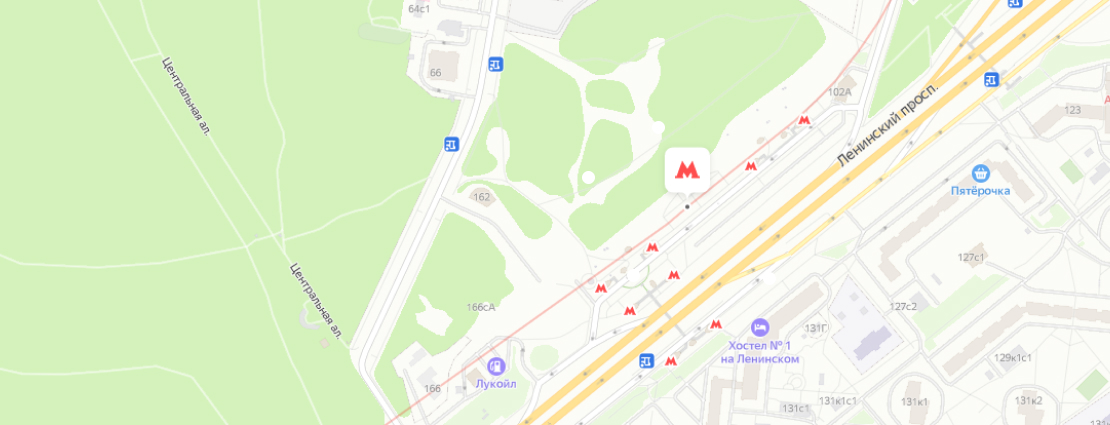
Task: Tap the bus stop beside building 66
Action: (495, 64)
